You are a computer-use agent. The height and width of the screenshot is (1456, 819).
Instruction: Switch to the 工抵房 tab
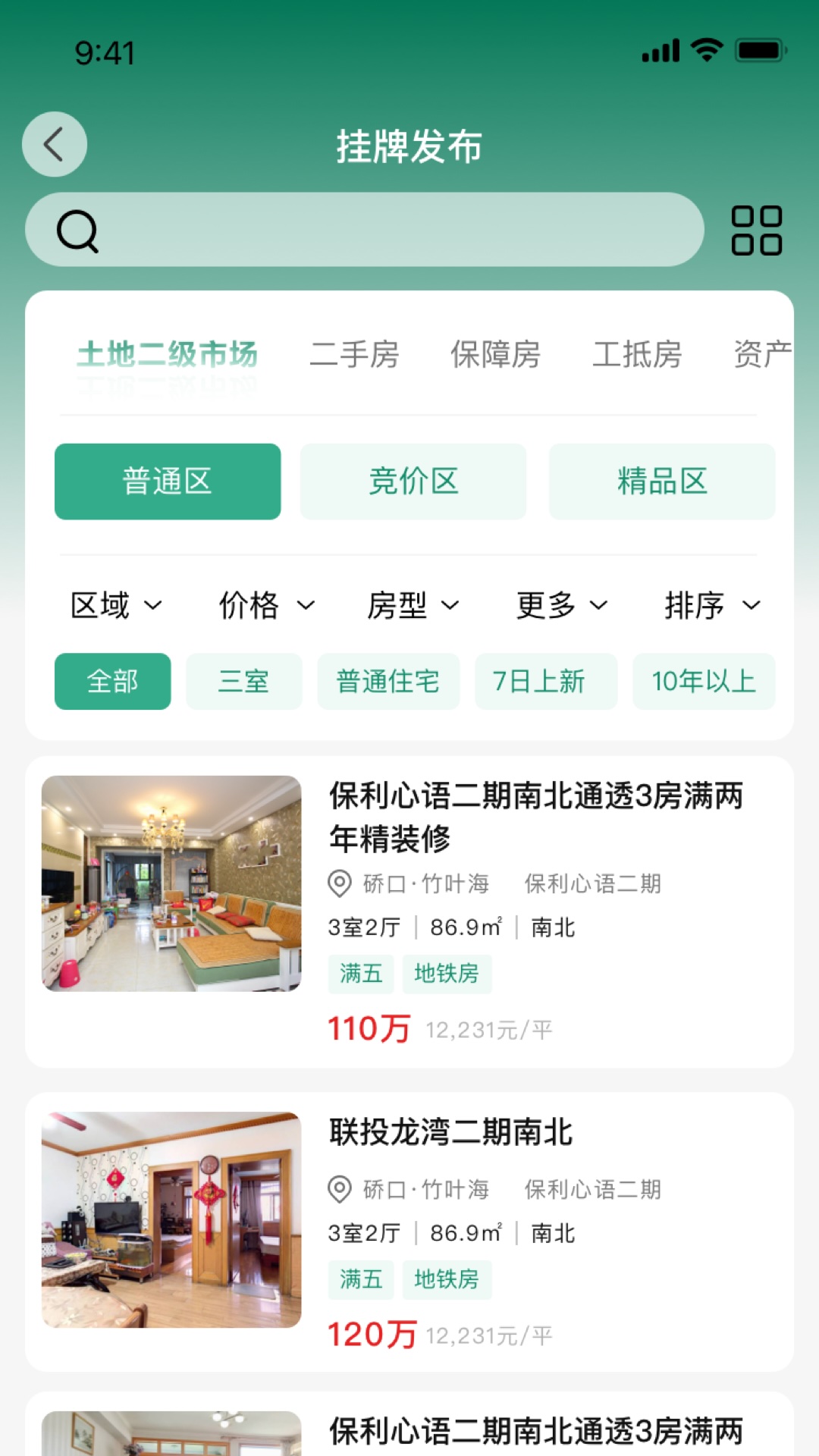(x=637, y=354)
